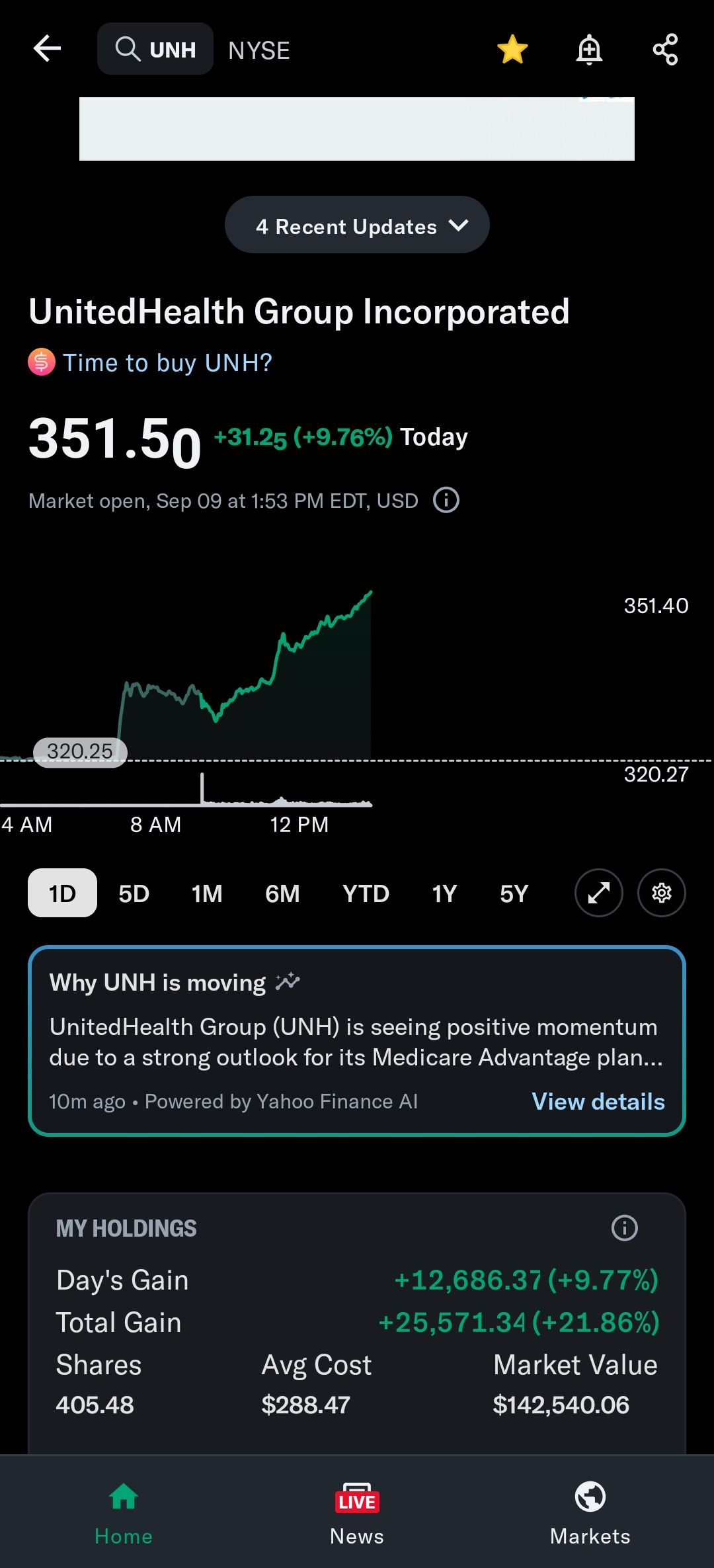Remove UNH from watchlist via star
The width and height of the screenshot is (714, 1568).
pos(512,50)
